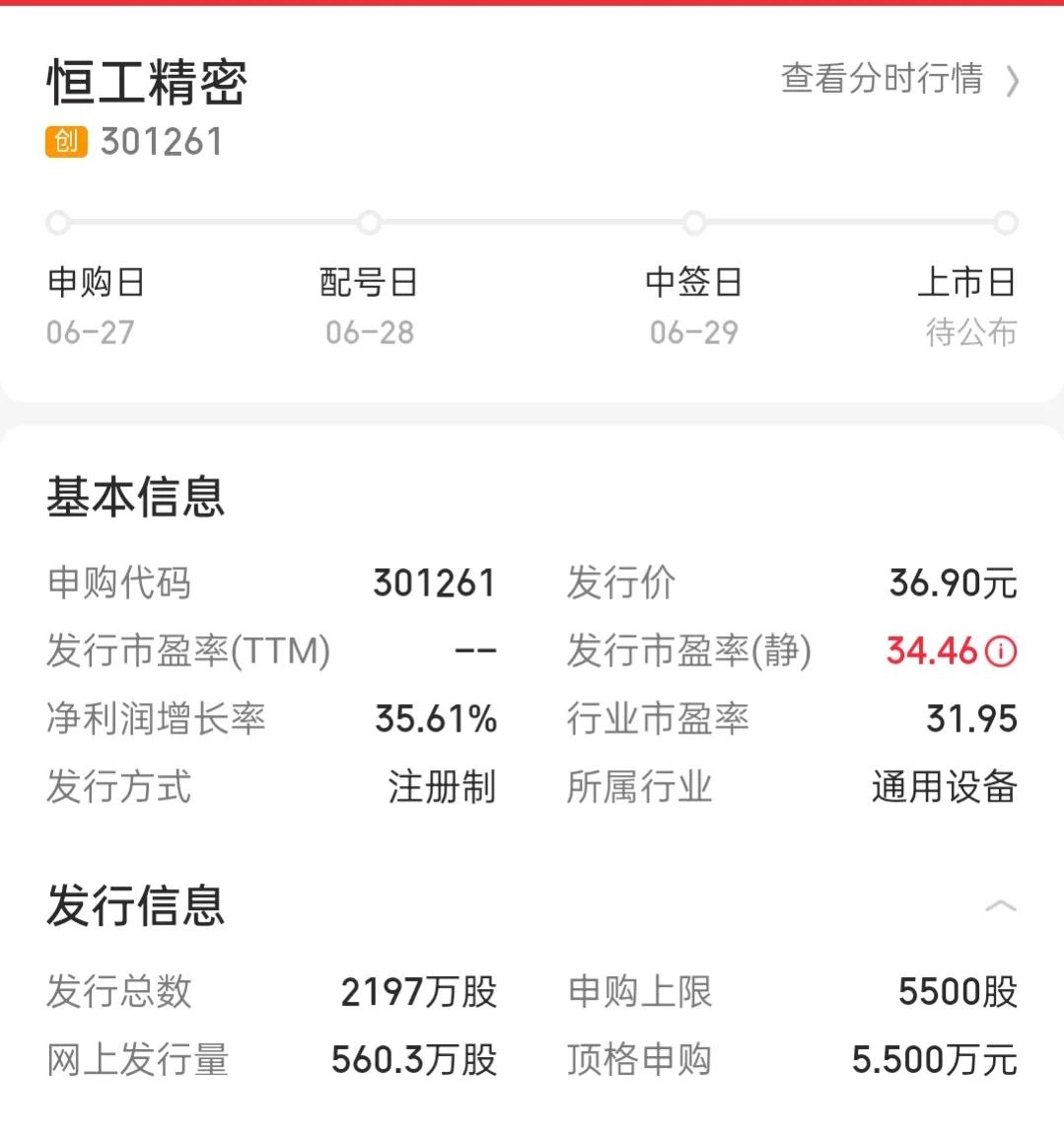The width and height of the screenshot is (1064, 1133).
Task: Open 查看分时行情 to view intraday quotes
Action: [881, 82]
